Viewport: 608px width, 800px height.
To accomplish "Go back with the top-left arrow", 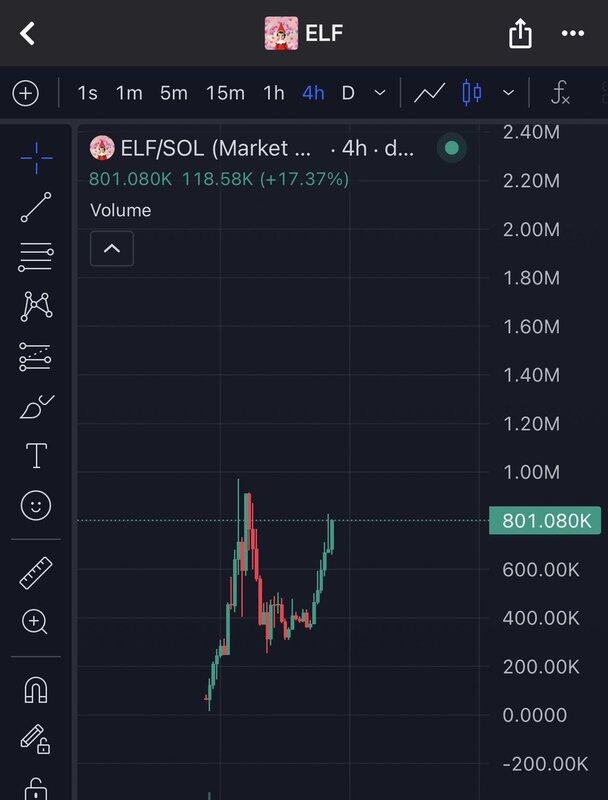I will pos(27,33).
